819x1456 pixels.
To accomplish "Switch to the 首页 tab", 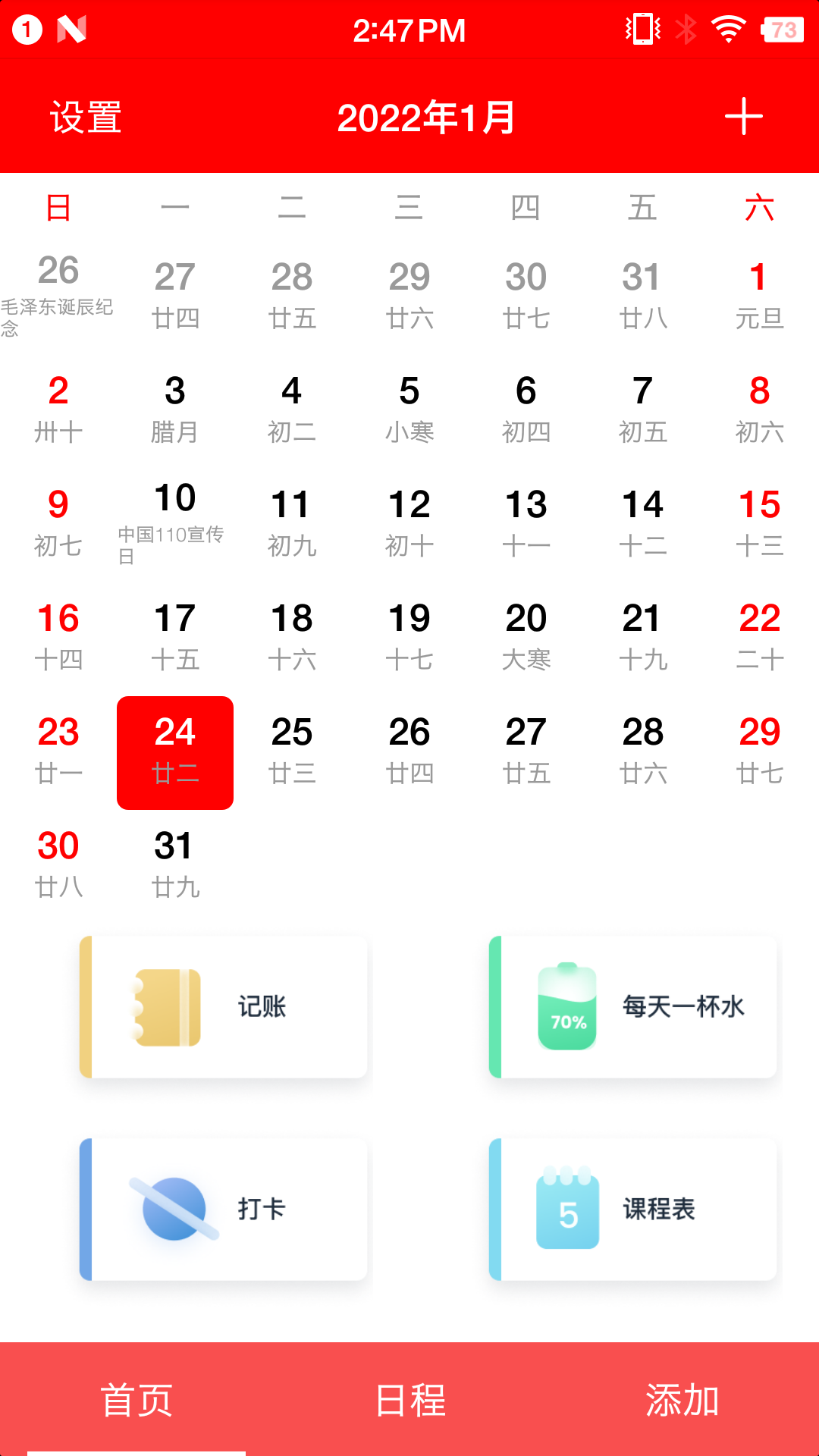I will [x=136, y=1399].
